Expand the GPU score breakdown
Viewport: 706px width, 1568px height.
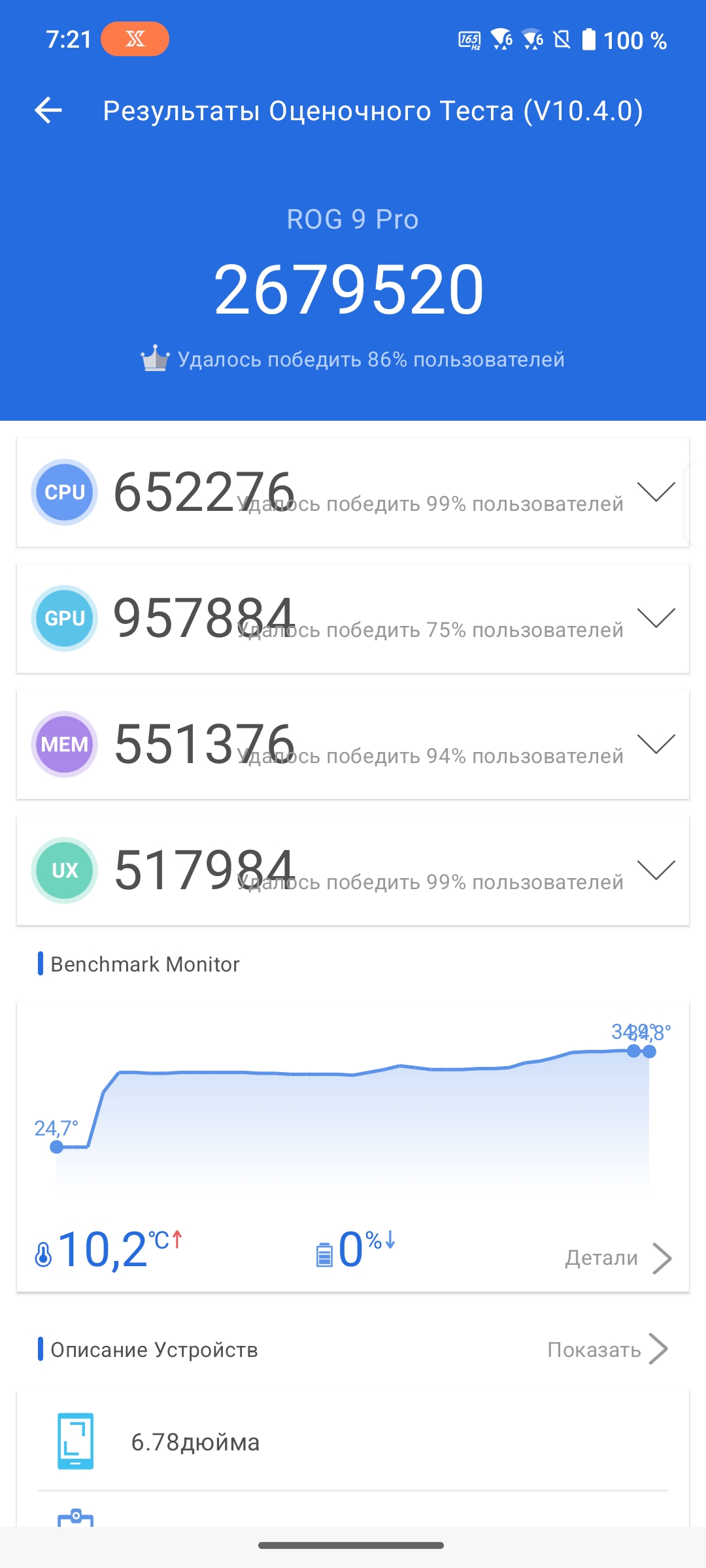pos(656,618)
